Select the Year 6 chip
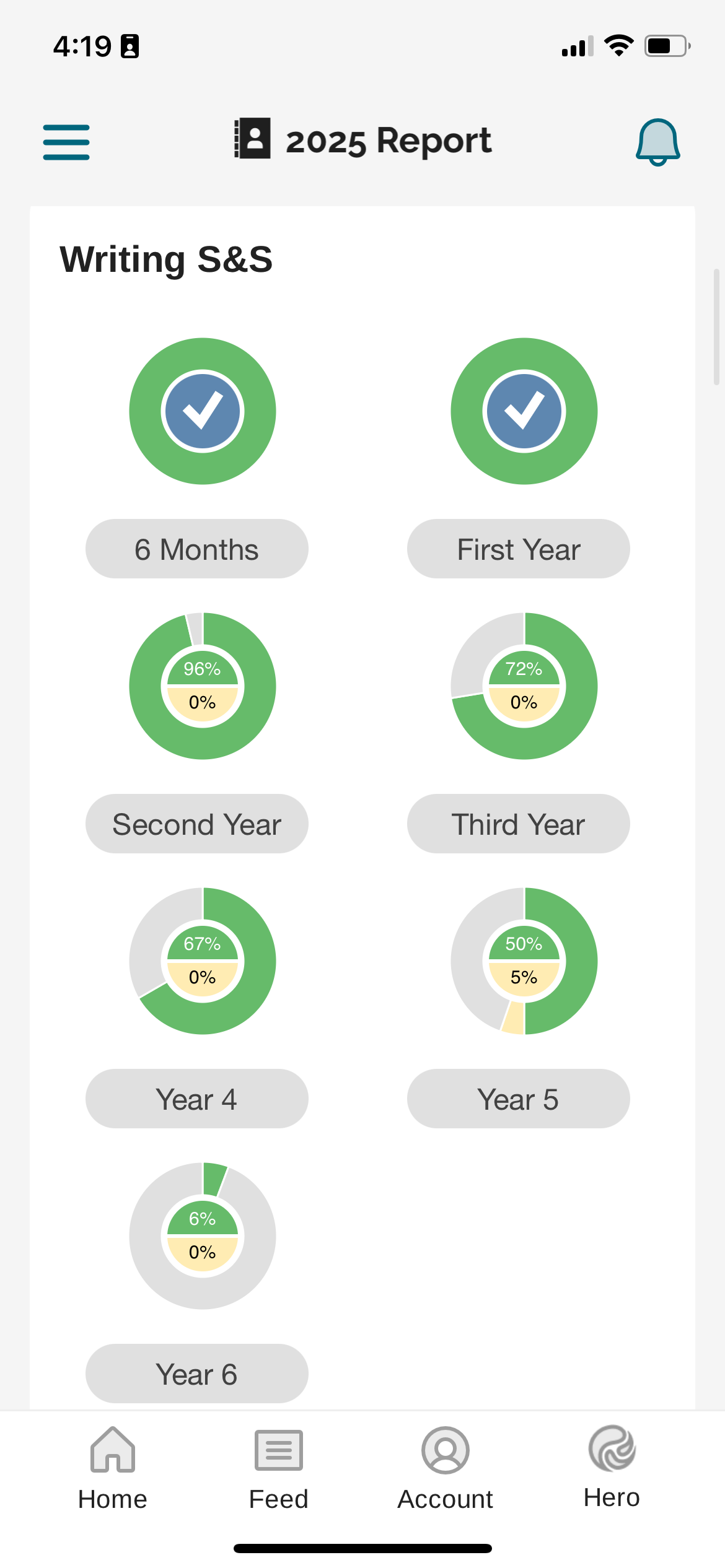This screenshot has width=725, height=1568. [x=196, y=1374]
